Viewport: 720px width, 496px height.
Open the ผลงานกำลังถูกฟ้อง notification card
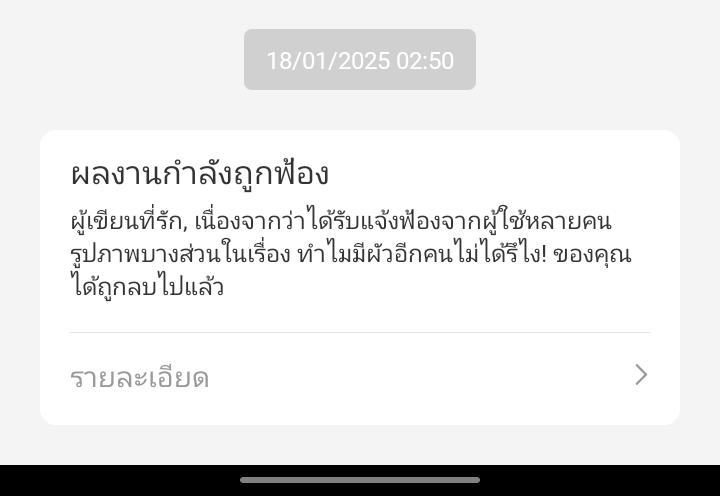tap(359, 230)
